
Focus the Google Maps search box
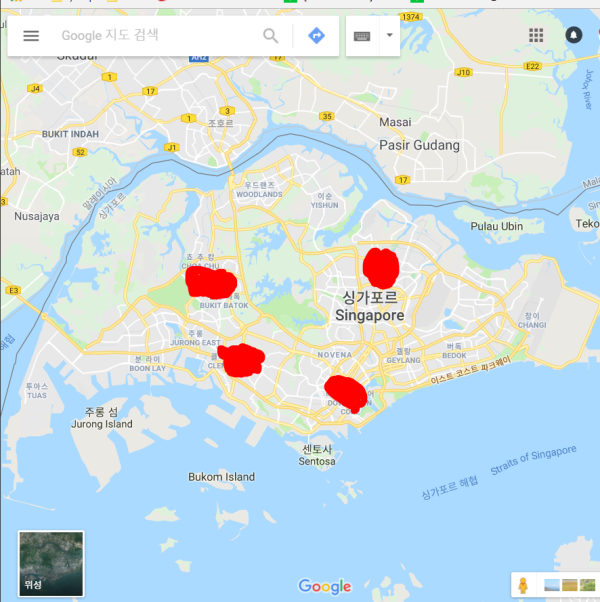155,36
